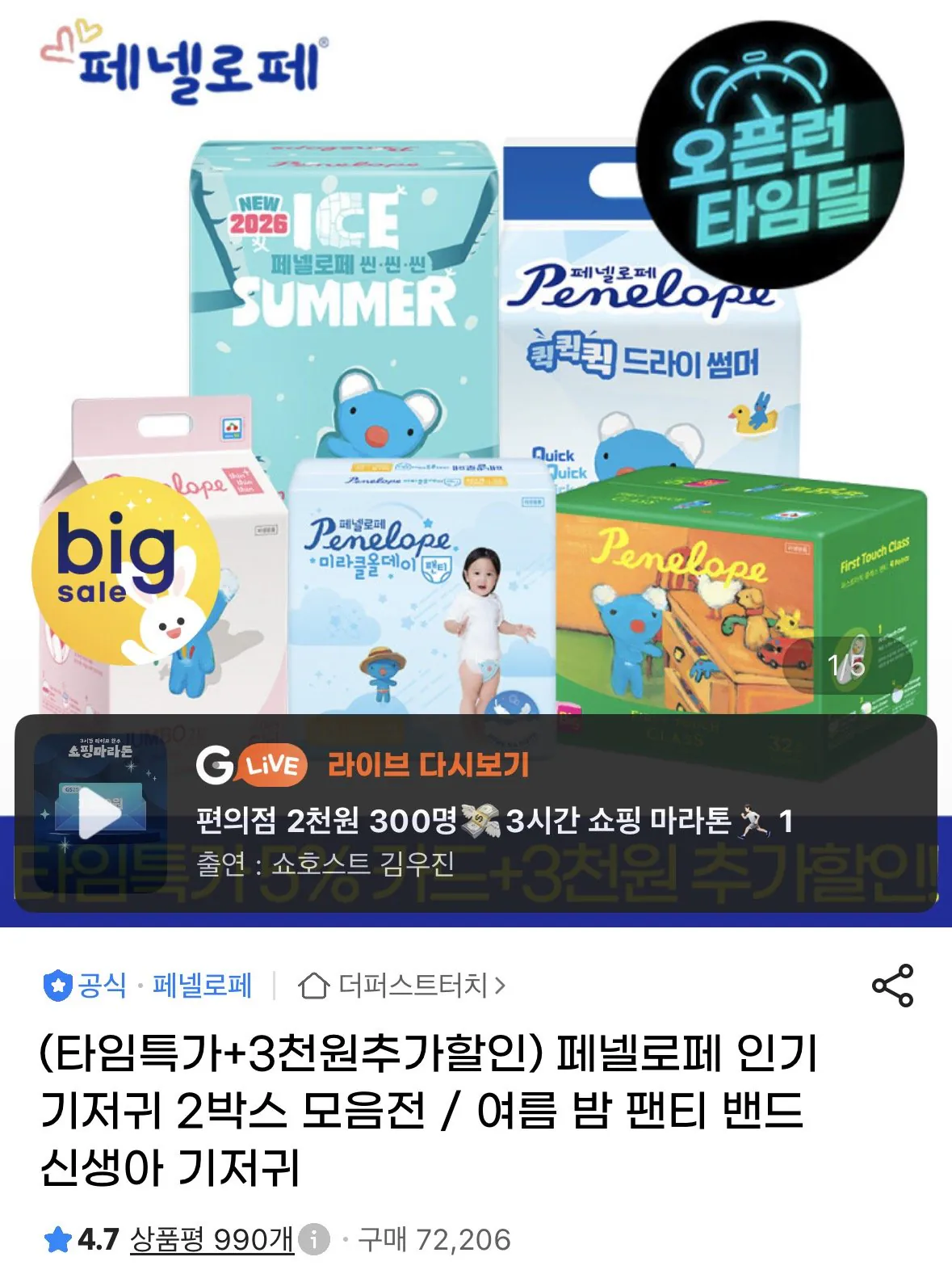Visit the 더퍼스트터치 store home
This screenshot has width=952, height=1278.
401,986
